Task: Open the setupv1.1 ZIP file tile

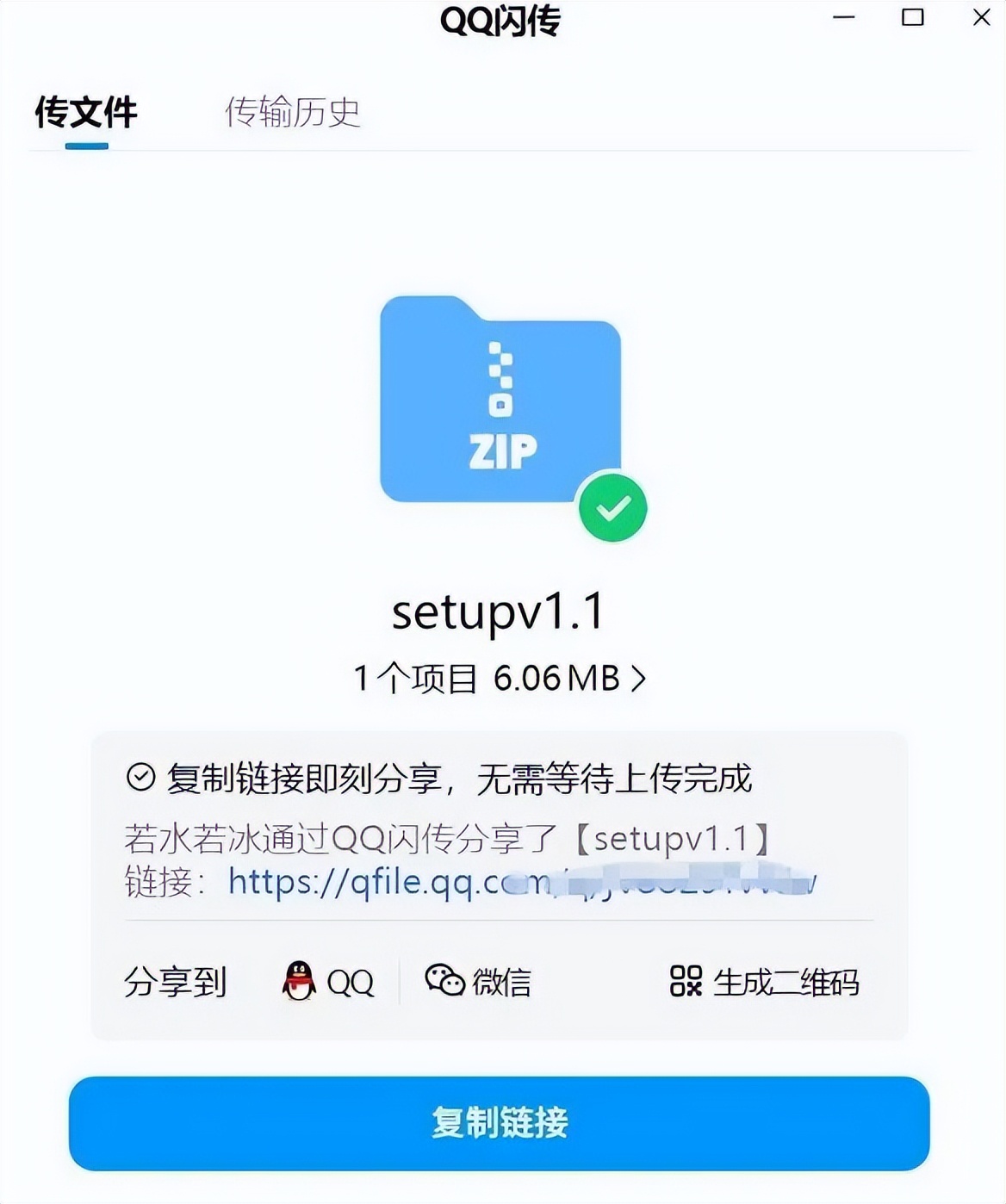Action: point(501,400)
